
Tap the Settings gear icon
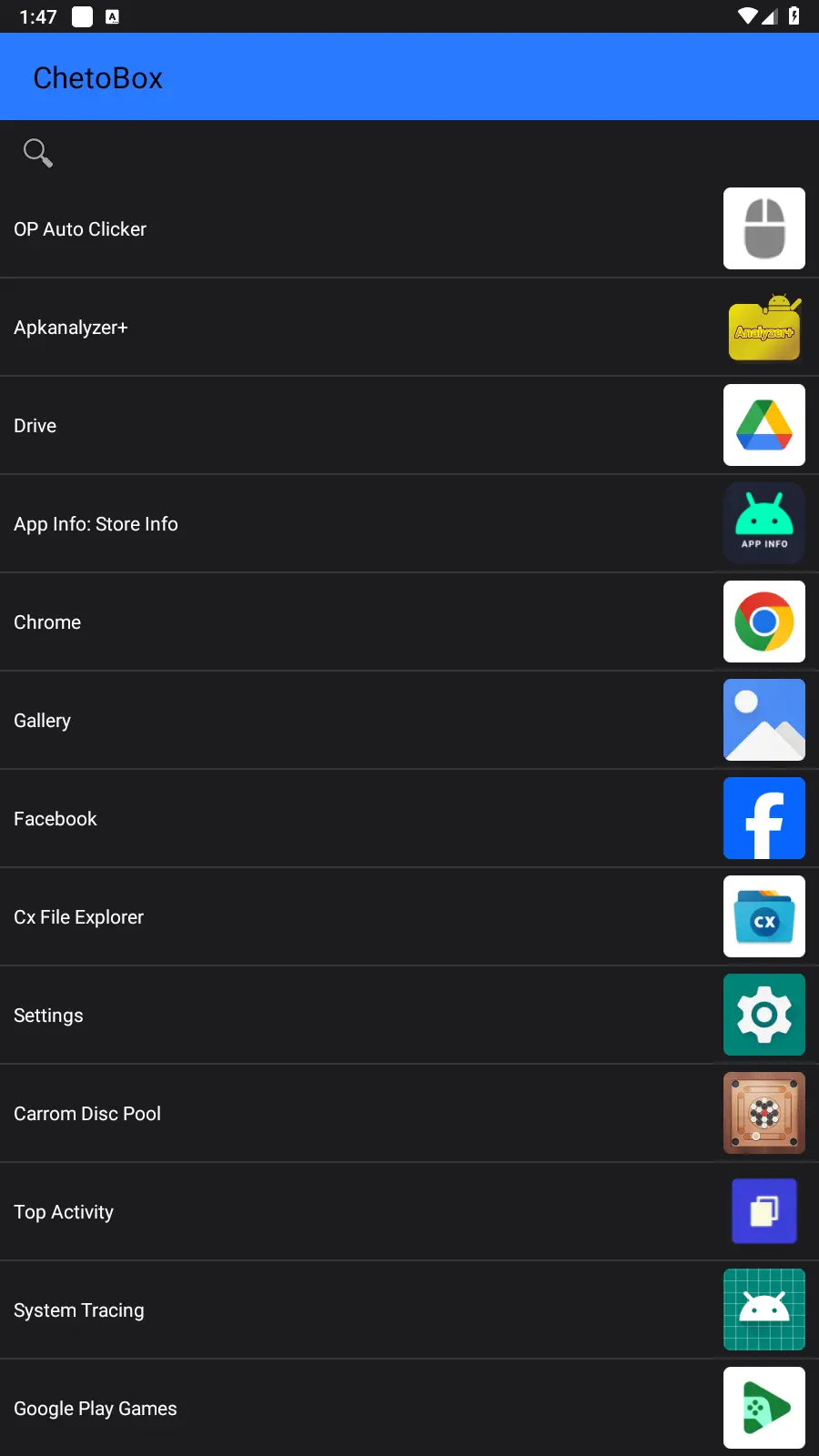(763, 1015)
